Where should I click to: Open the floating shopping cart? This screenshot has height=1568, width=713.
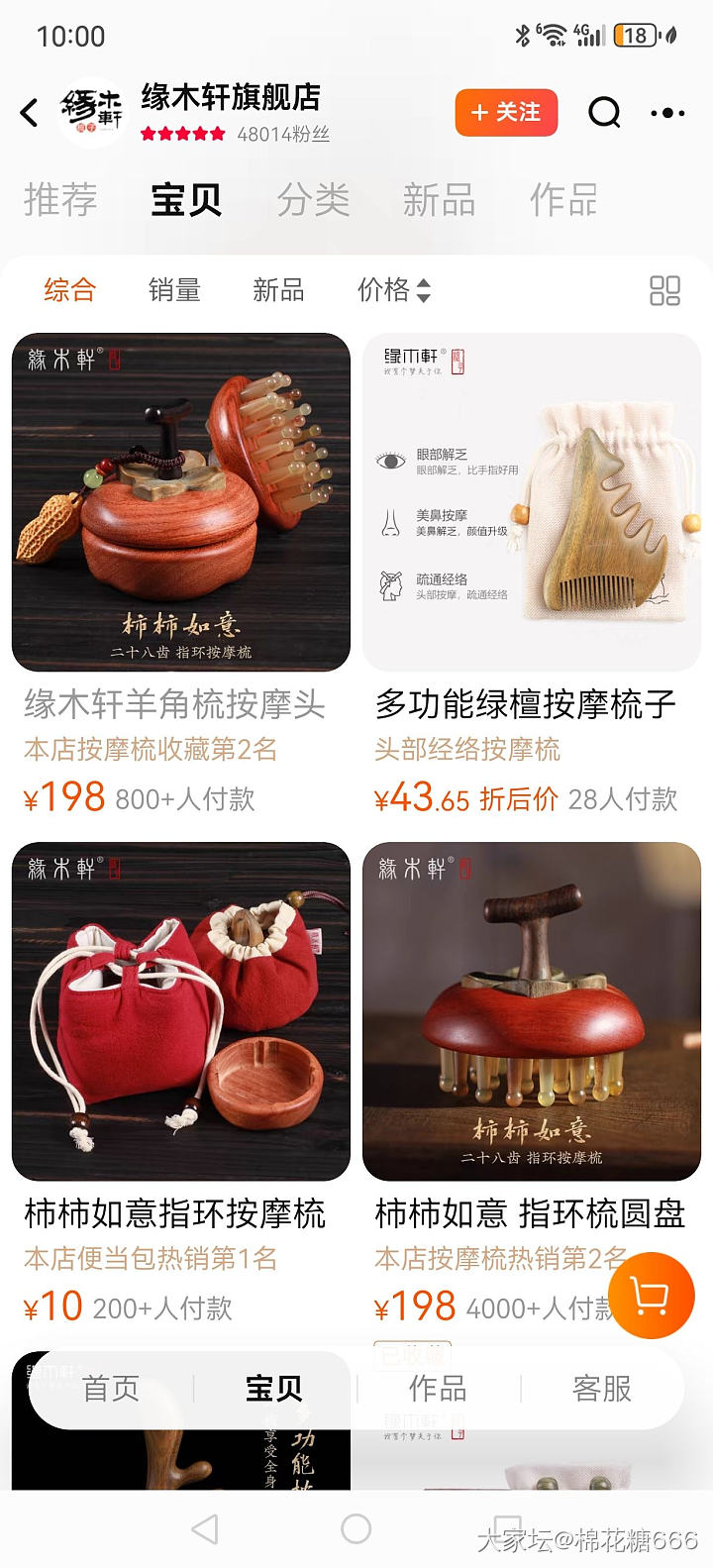coord(651,1296)
